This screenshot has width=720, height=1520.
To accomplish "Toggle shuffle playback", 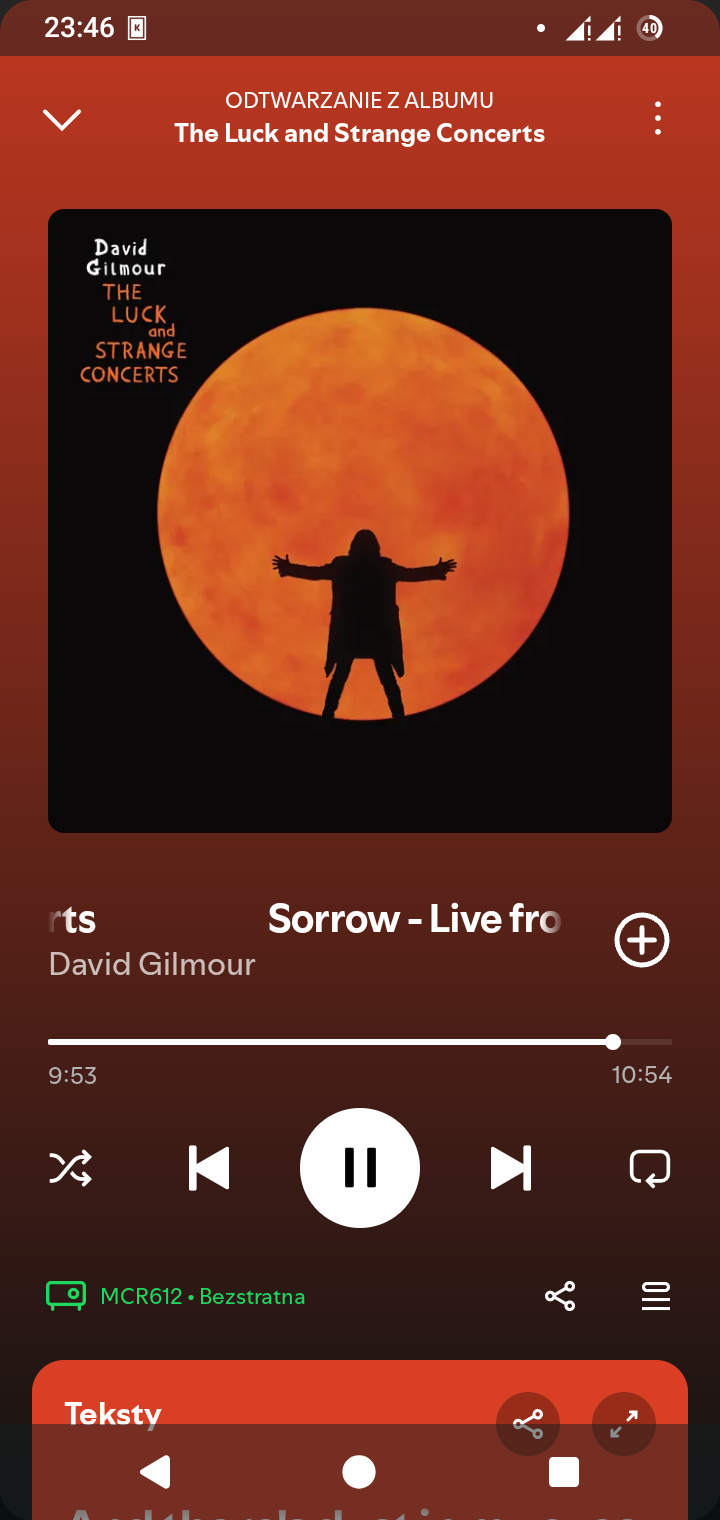I will pyautogui.click(x=71, y=1168).
